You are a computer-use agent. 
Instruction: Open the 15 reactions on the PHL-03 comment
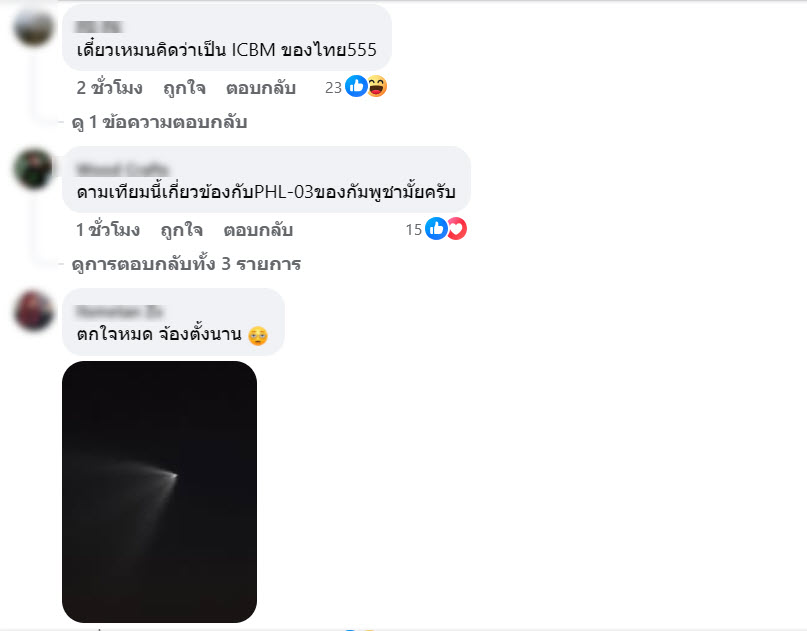[435, 229]
